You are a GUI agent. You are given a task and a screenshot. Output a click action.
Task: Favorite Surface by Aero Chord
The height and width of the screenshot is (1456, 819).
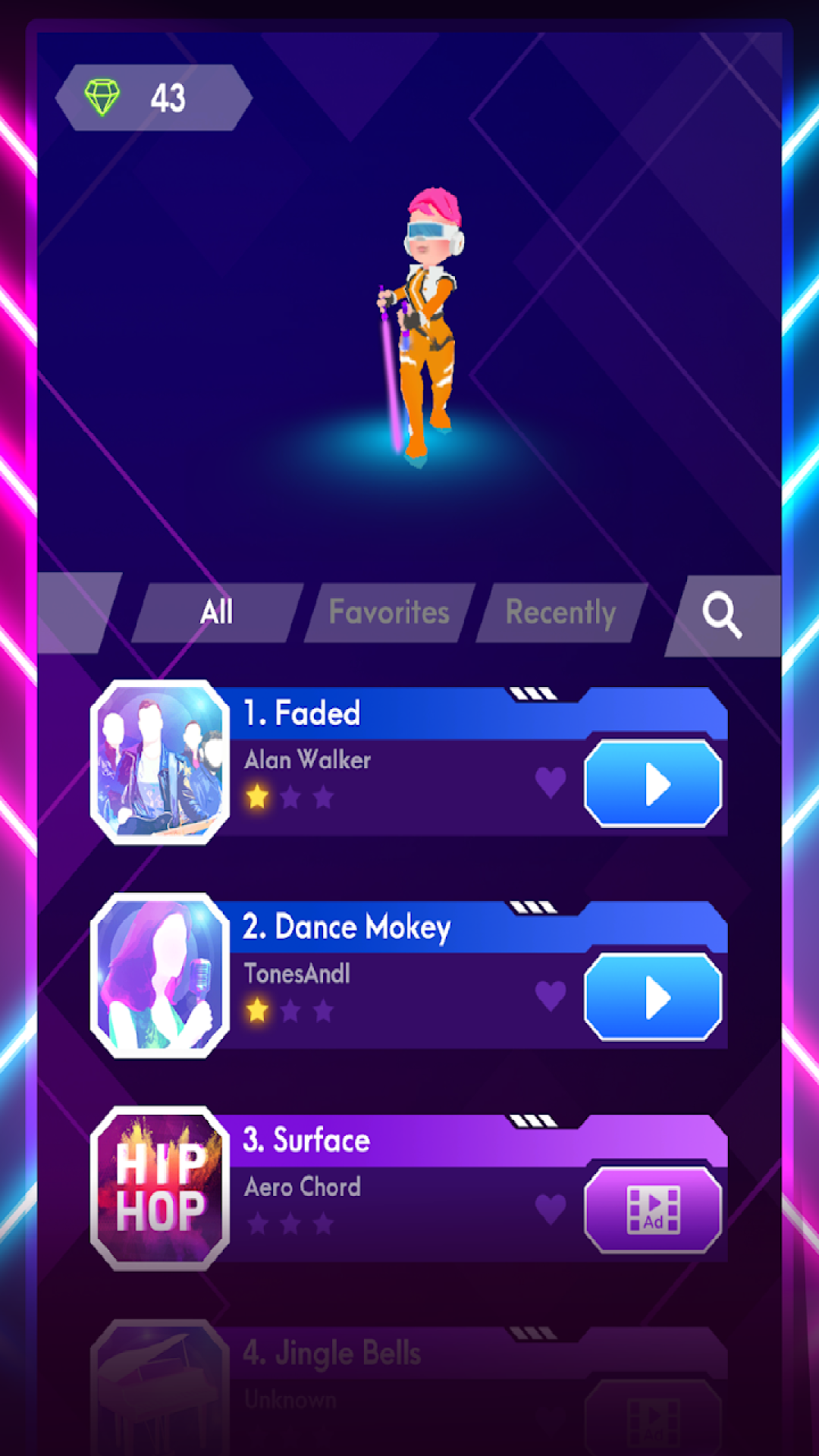pos(551,1209)
